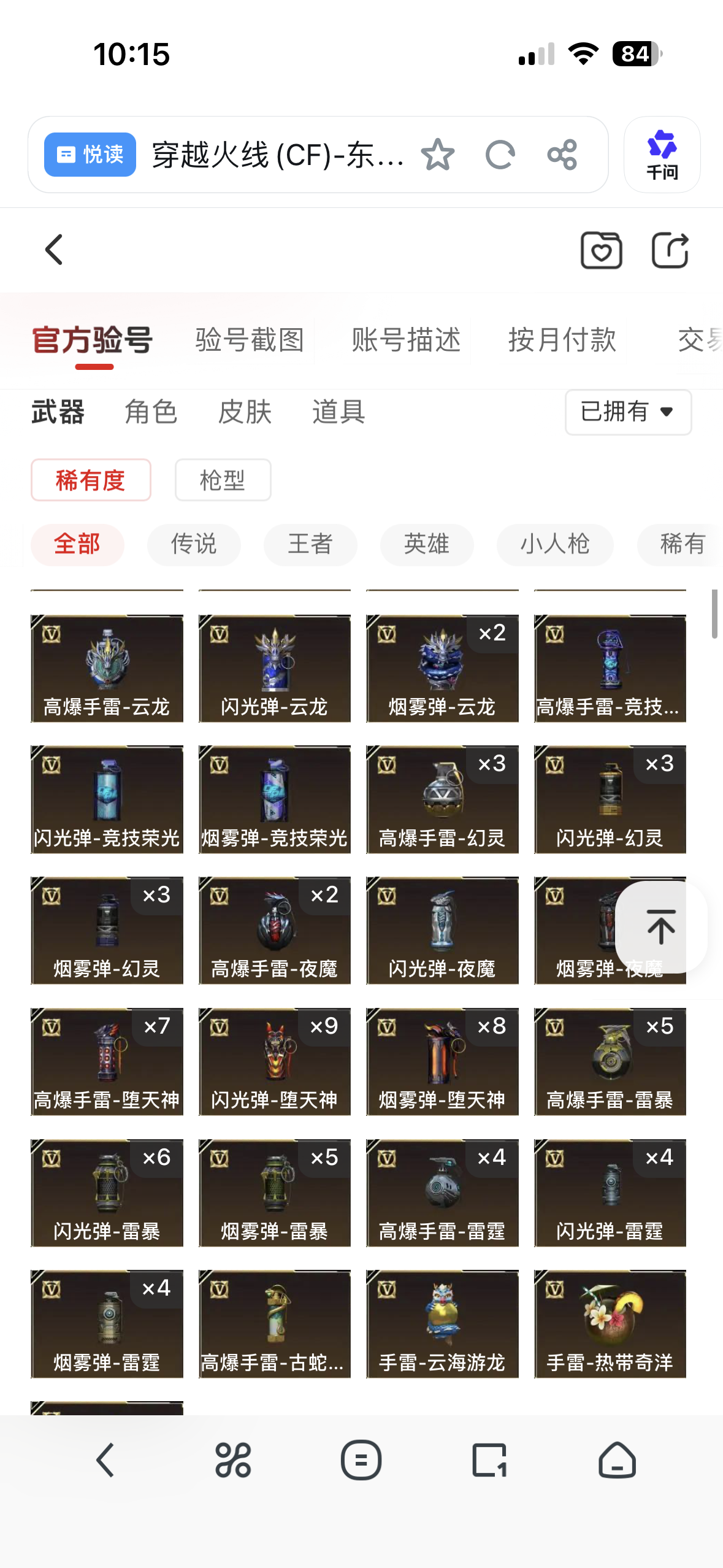The width and height of the screenshot is (723, 1568).
Task: Switch to the 验号截图 tab
Action: (250, 340)
